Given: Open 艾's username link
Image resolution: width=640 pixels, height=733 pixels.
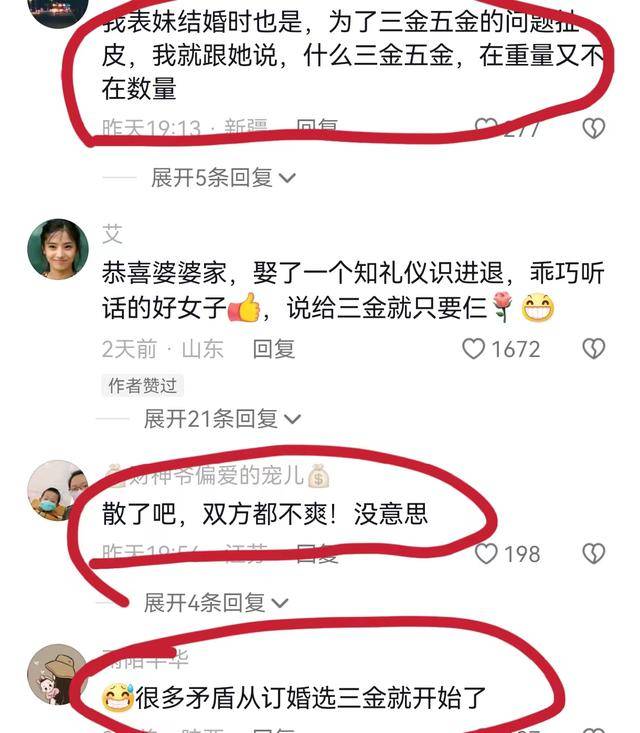Looking at the screenshot, I should tap(112, 235).
